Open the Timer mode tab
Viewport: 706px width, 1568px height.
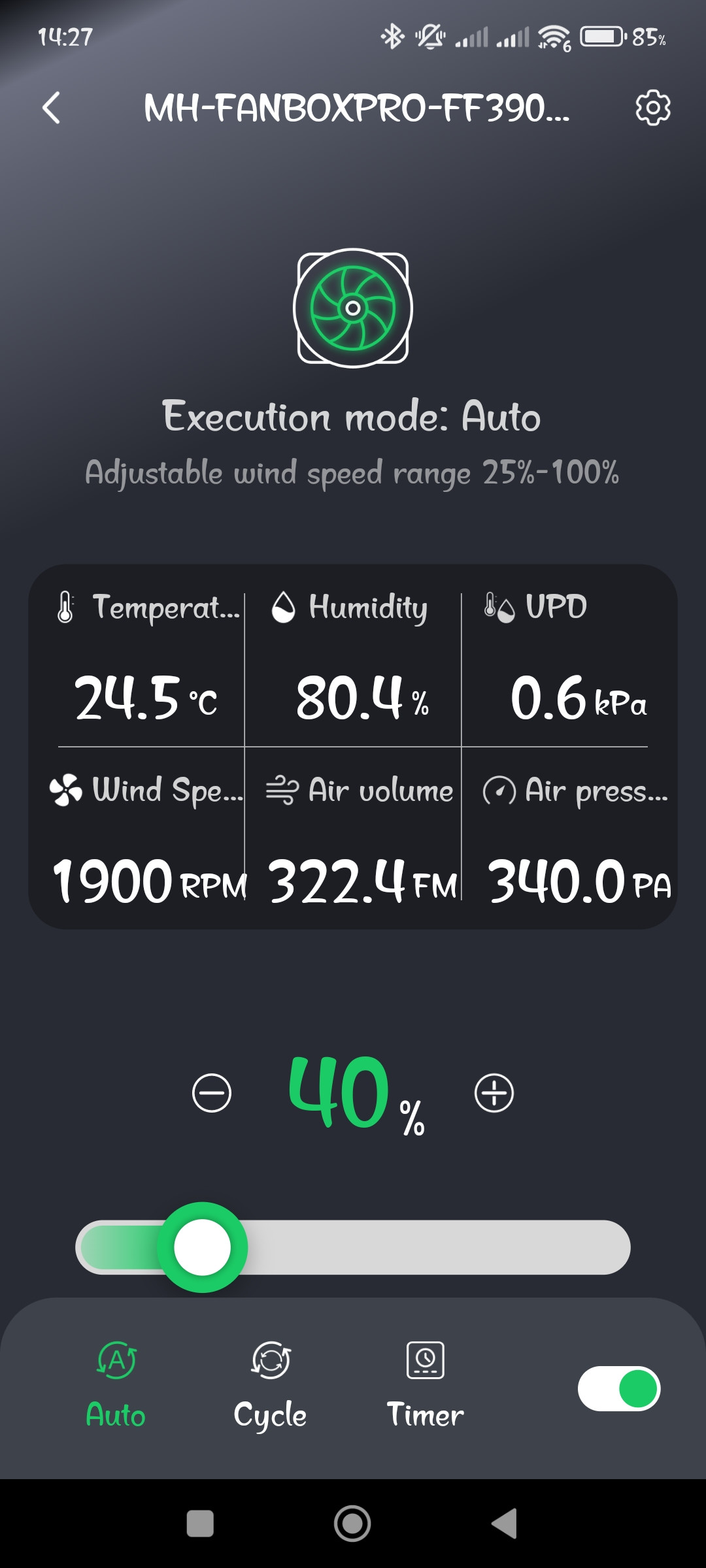(x=426, y=1385)
